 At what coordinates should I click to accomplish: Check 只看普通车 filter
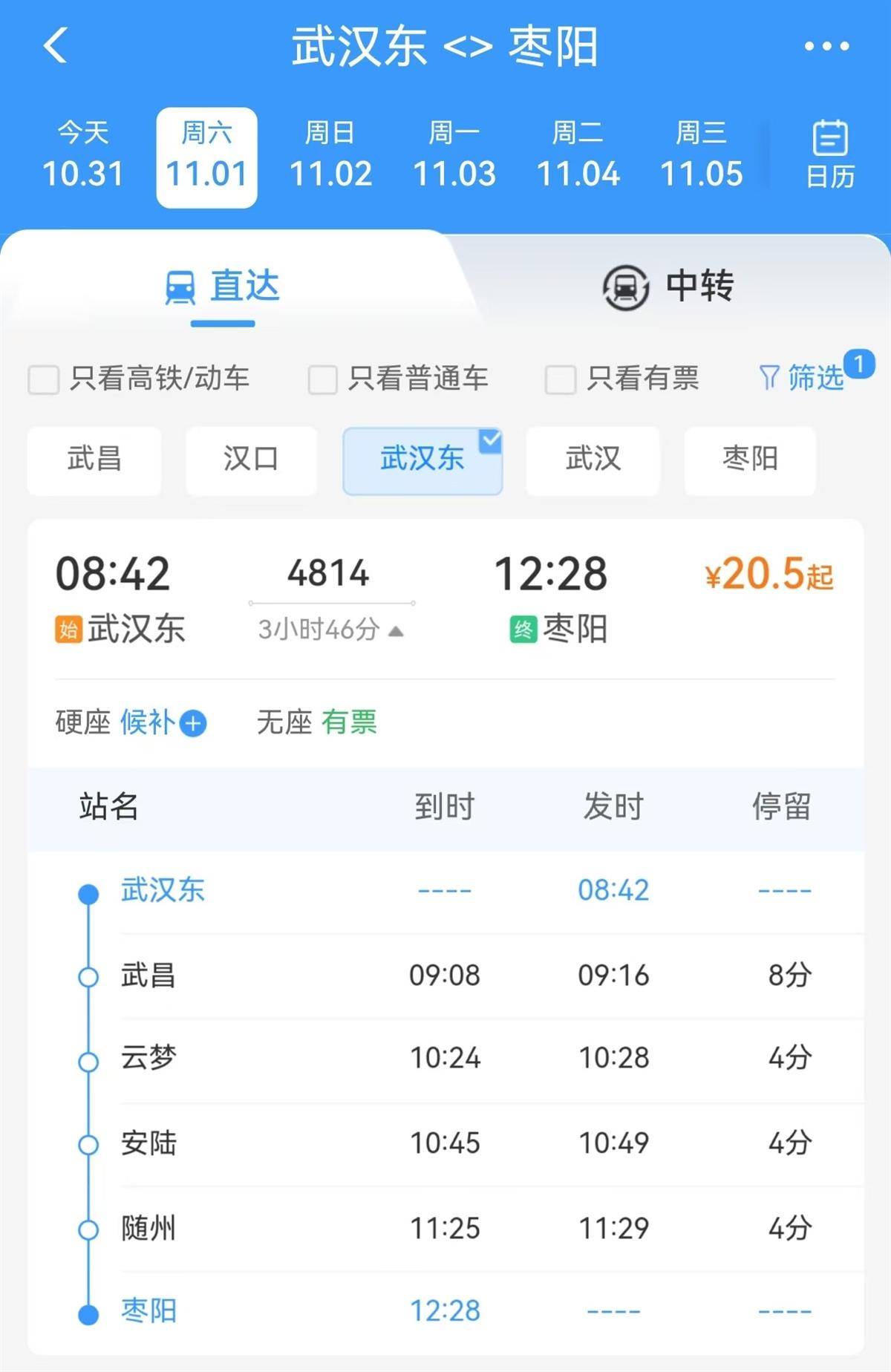tap(323, 379)
